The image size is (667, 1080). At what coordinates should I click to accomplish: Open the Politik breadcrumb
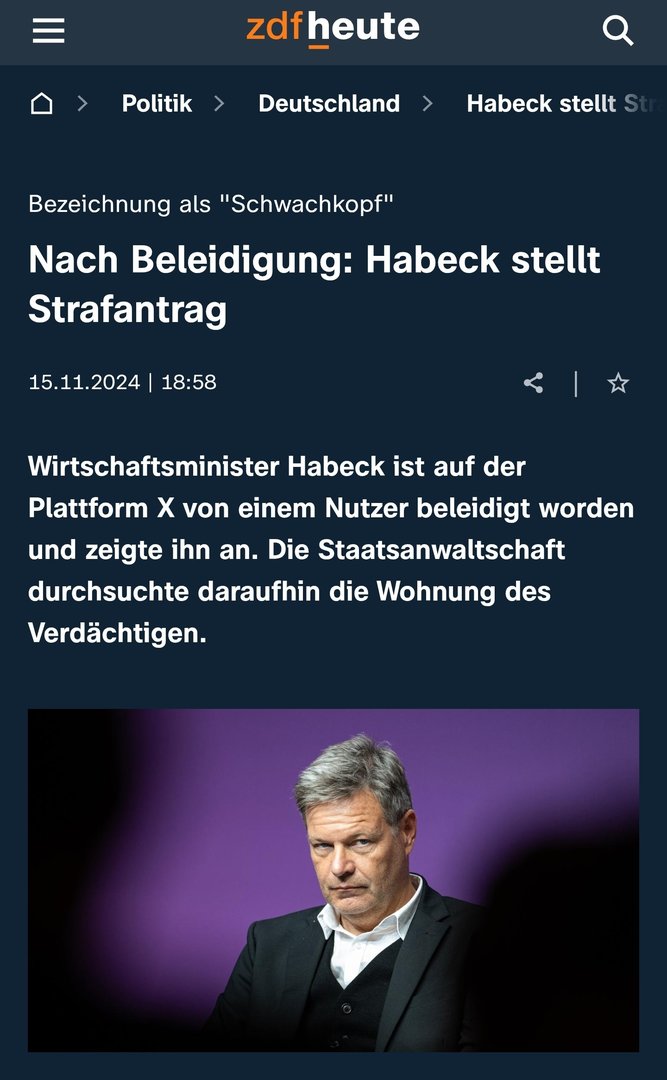[x=157, y=103]
